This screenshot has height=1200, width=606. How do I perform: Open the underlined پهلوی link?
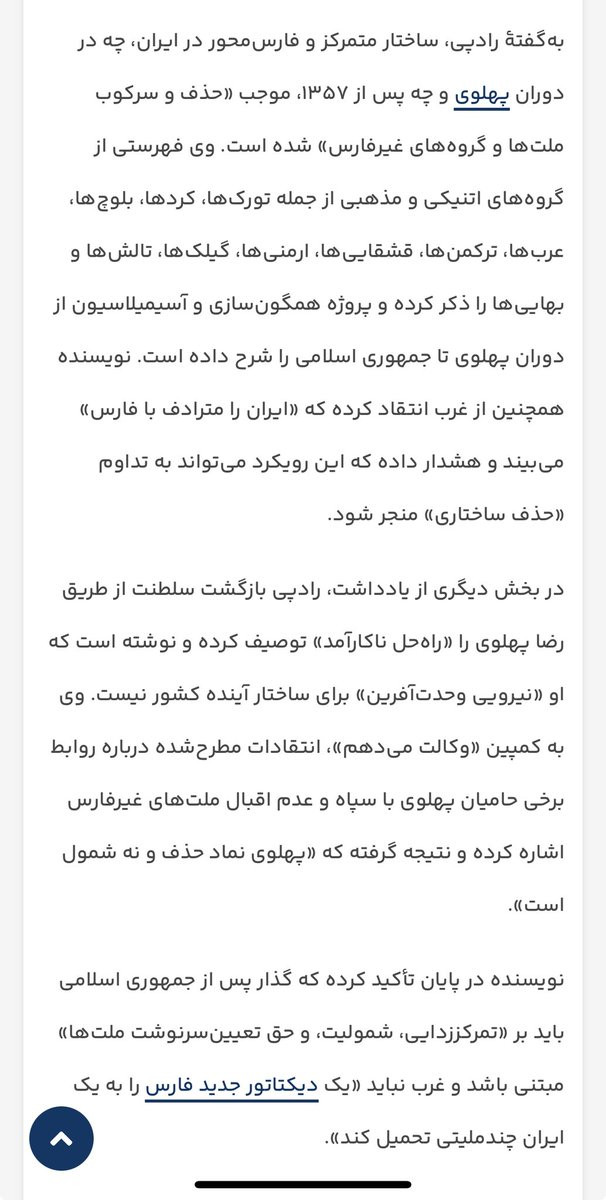pyautogui.click(x=482, y=97)
